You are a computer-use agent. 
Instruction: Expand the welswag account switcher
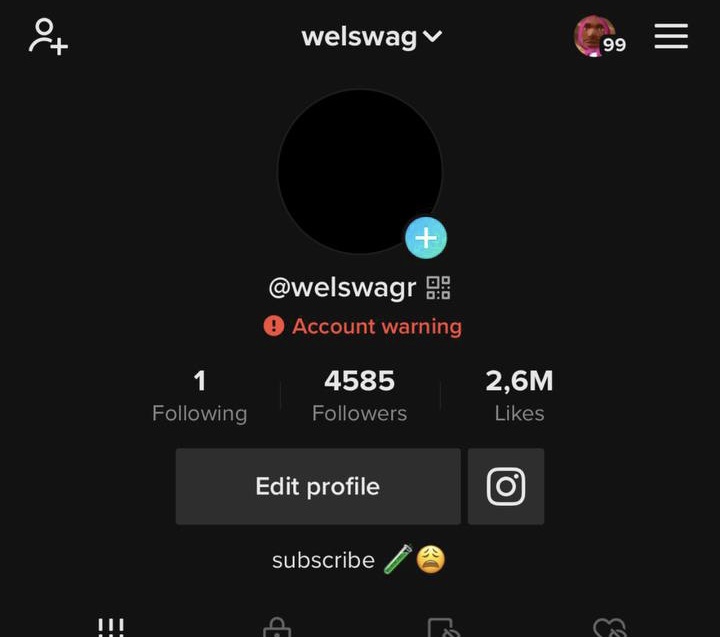click(x=371, y=37)
